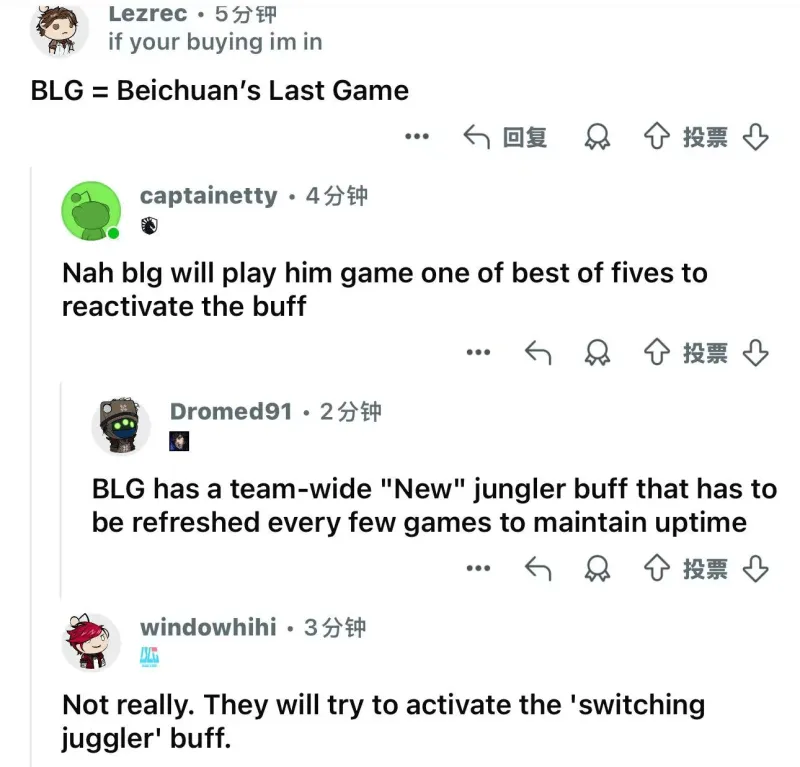Reply to Lezrec's Beichuan's Last Game comment
800x767 pixels.
[505, 137]
